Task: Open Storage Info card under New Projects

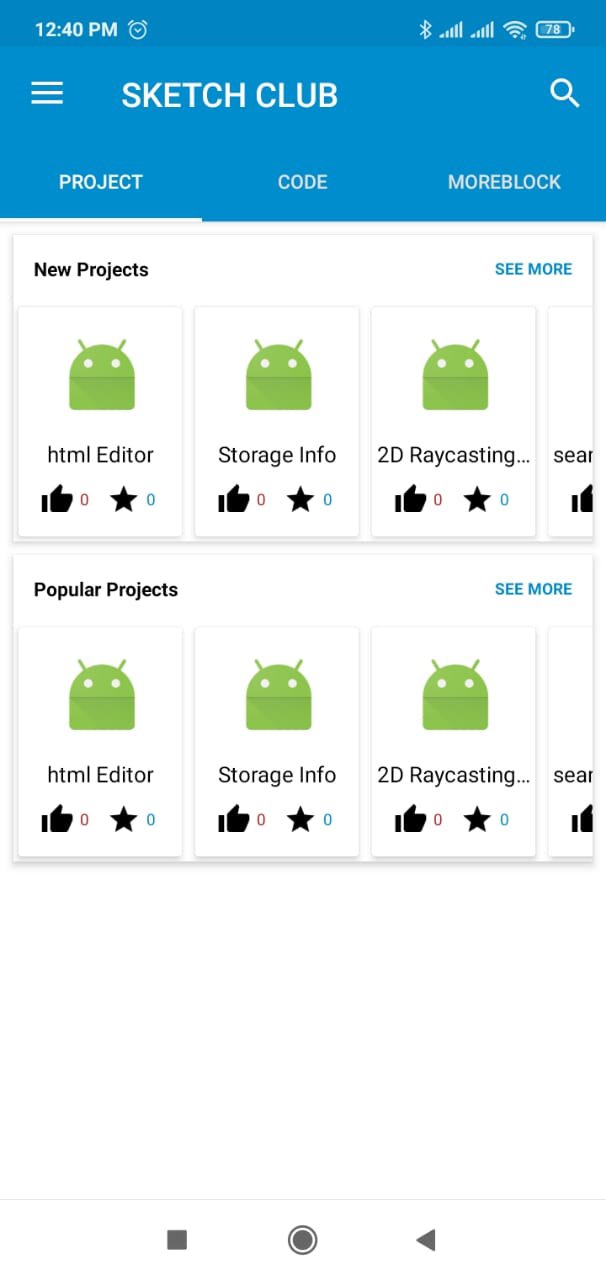Action: click(x=277, y=422)
